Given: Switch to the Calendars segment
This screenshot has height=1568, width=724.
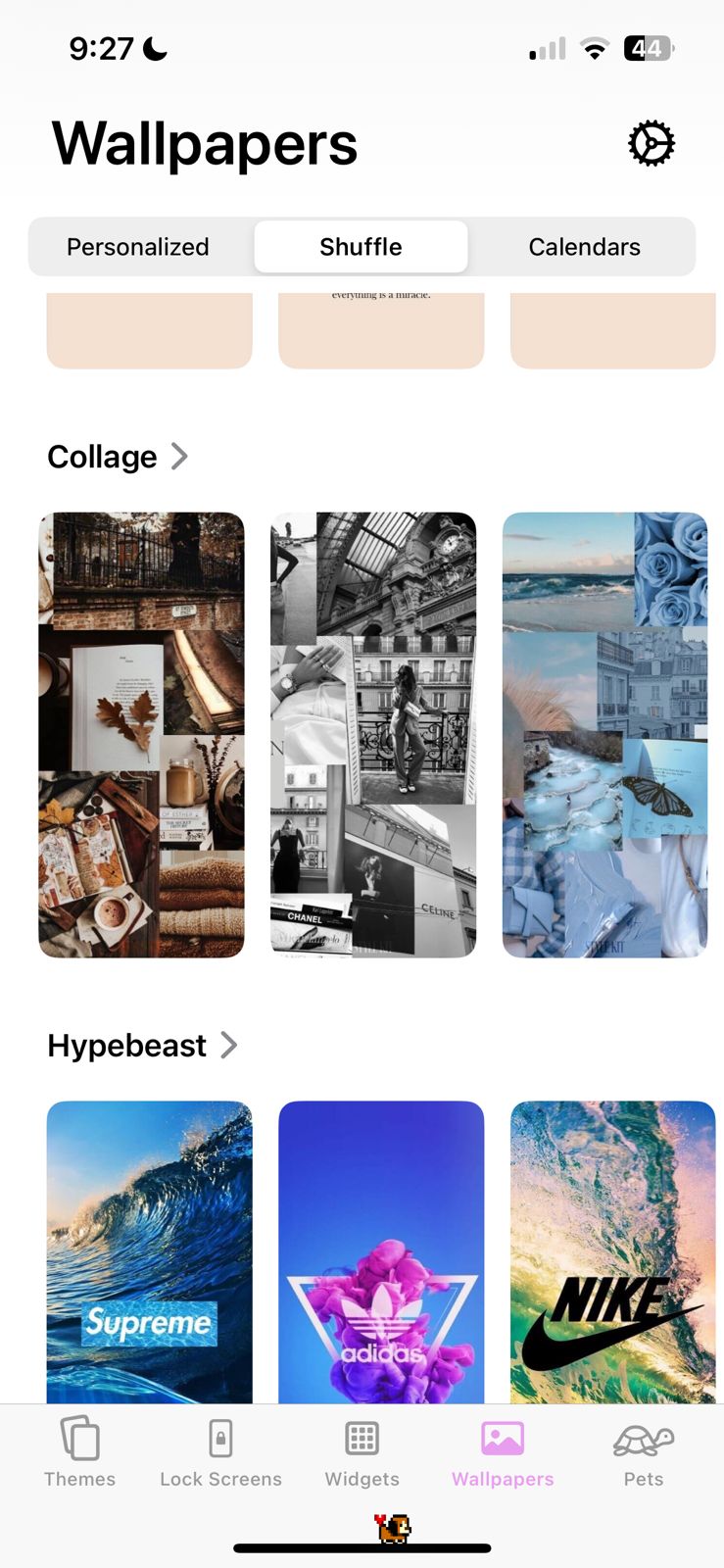Looking at the screenshot, I should pos(584,247).
